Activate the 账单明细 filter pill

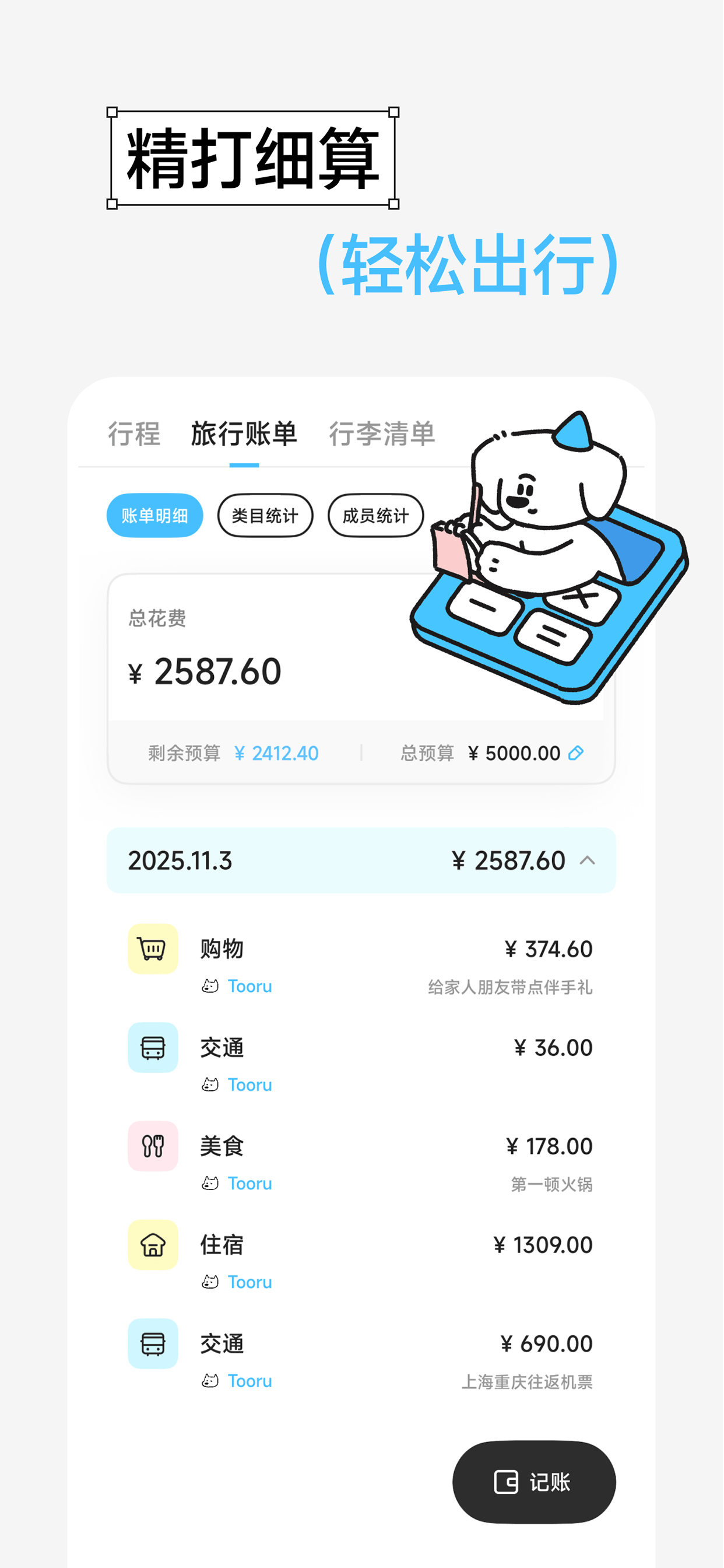pos(153,516)
